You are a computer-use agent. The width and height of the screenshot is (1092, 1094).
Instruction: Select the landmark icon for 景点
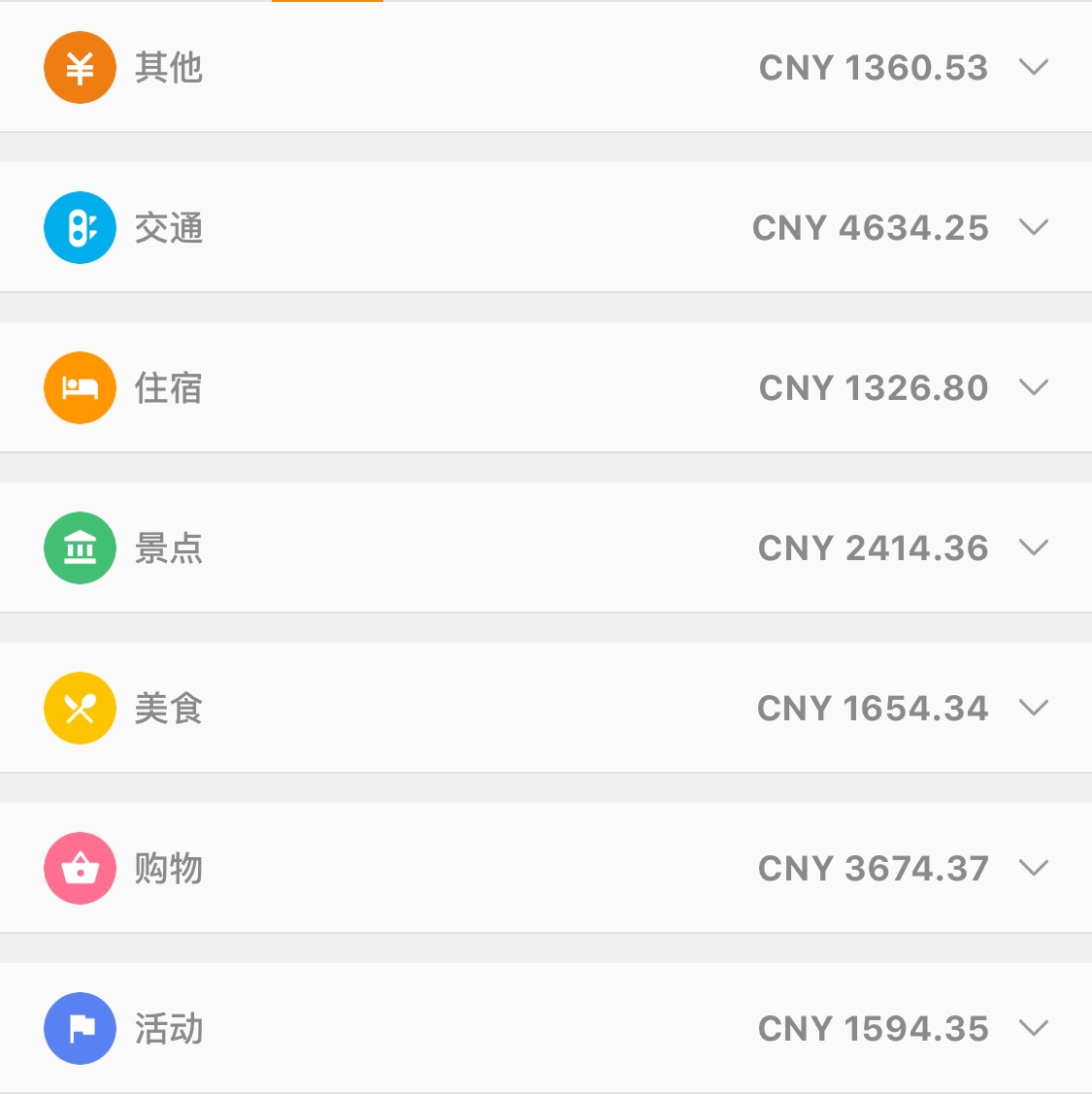(x=80, y=547)
